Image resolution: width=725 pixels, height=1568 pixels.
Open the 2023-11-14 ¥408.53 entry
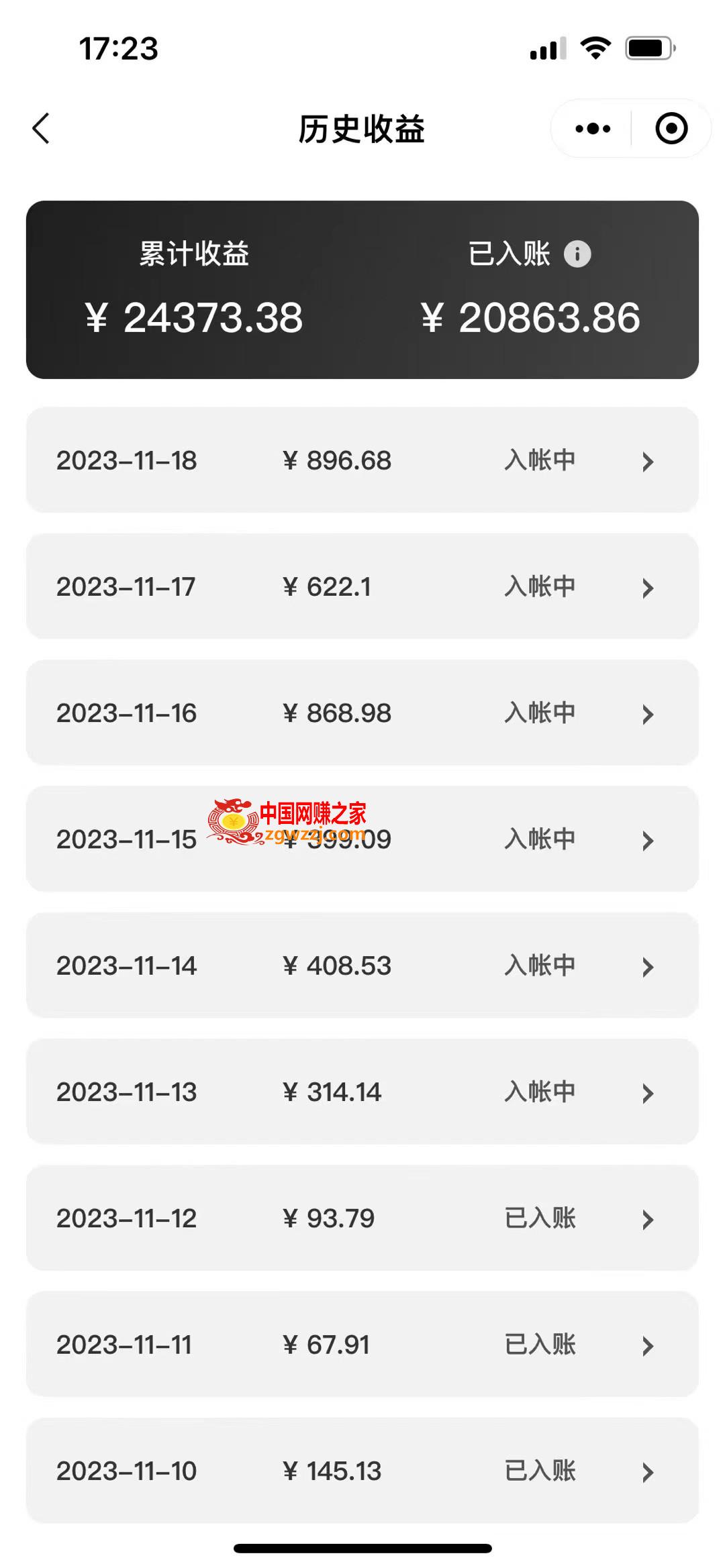[x=362, y=965]
